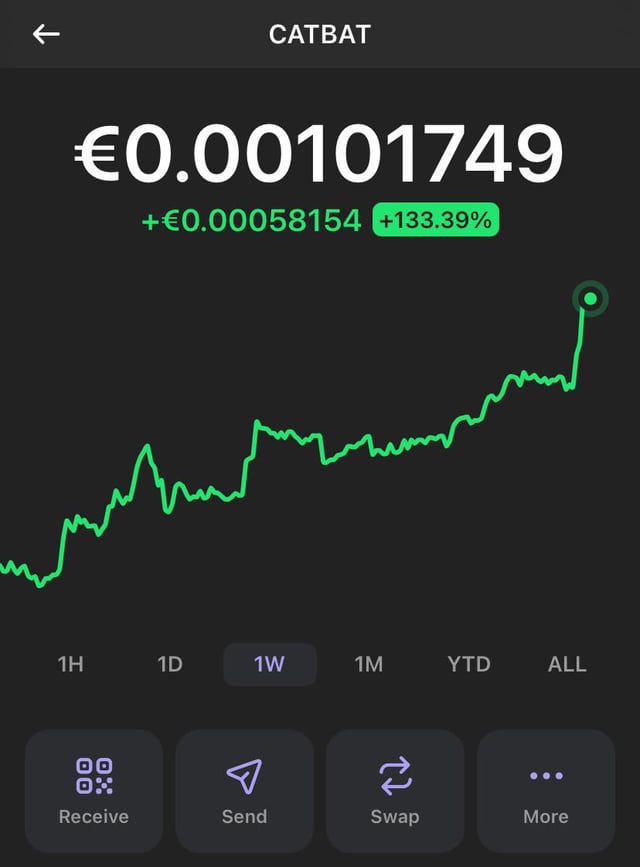
Task: Show the 1M price chart
Action: pyautogui.click(x=369, y=664)
